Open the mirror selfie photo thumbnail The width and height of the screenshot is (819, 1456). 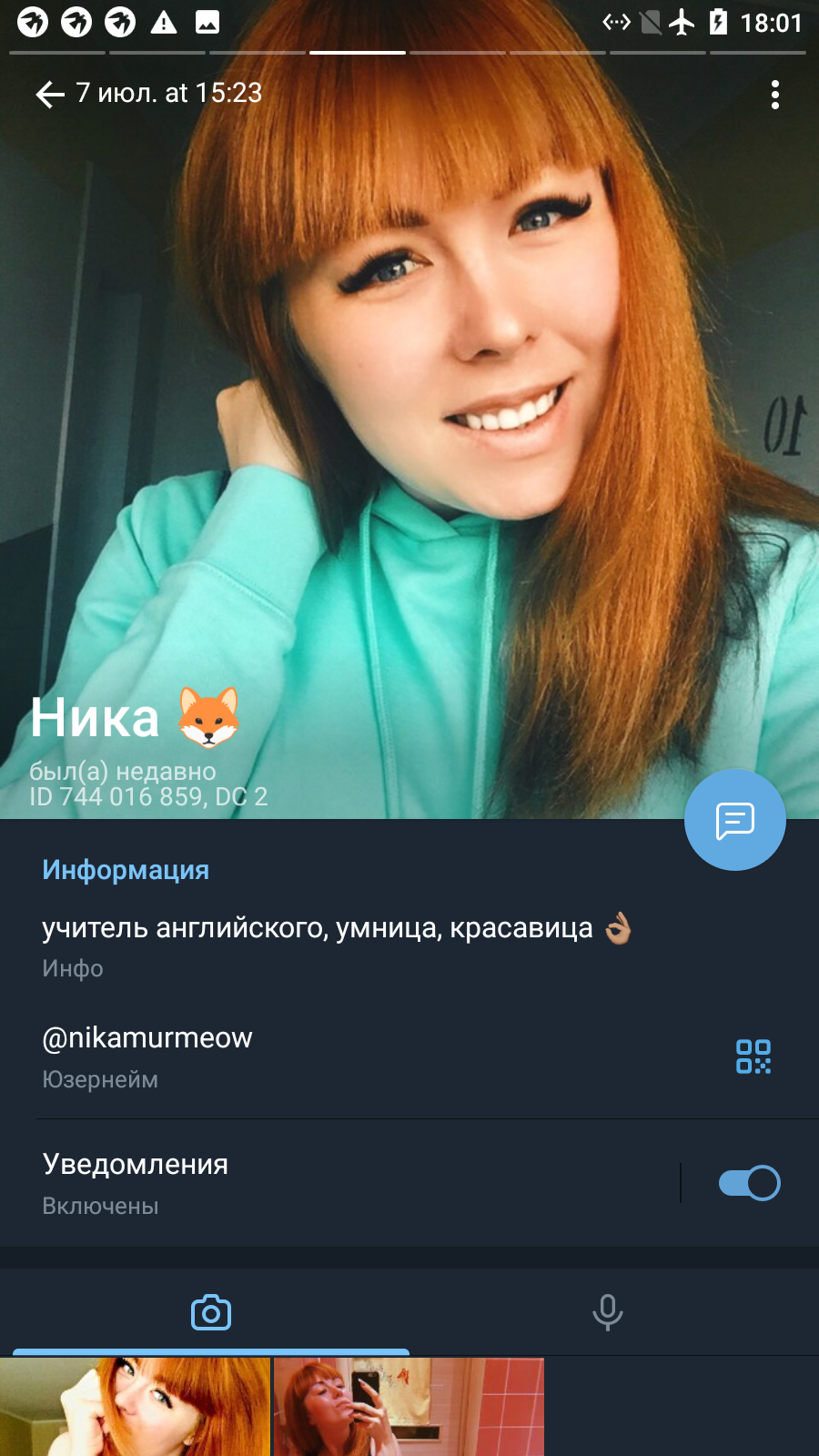click(409, 1407)
